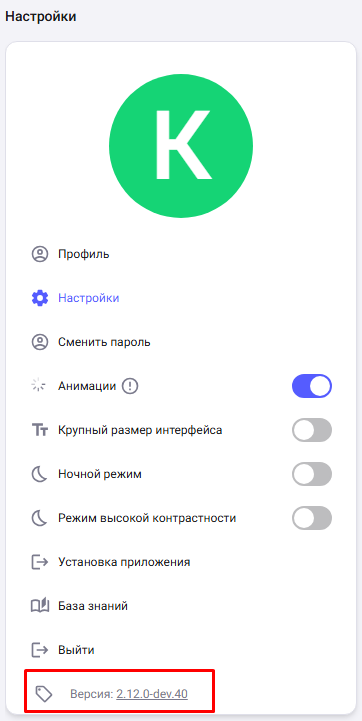The image size is (362, 721).
Task: Open Сменить пароль
Action: 181,342
